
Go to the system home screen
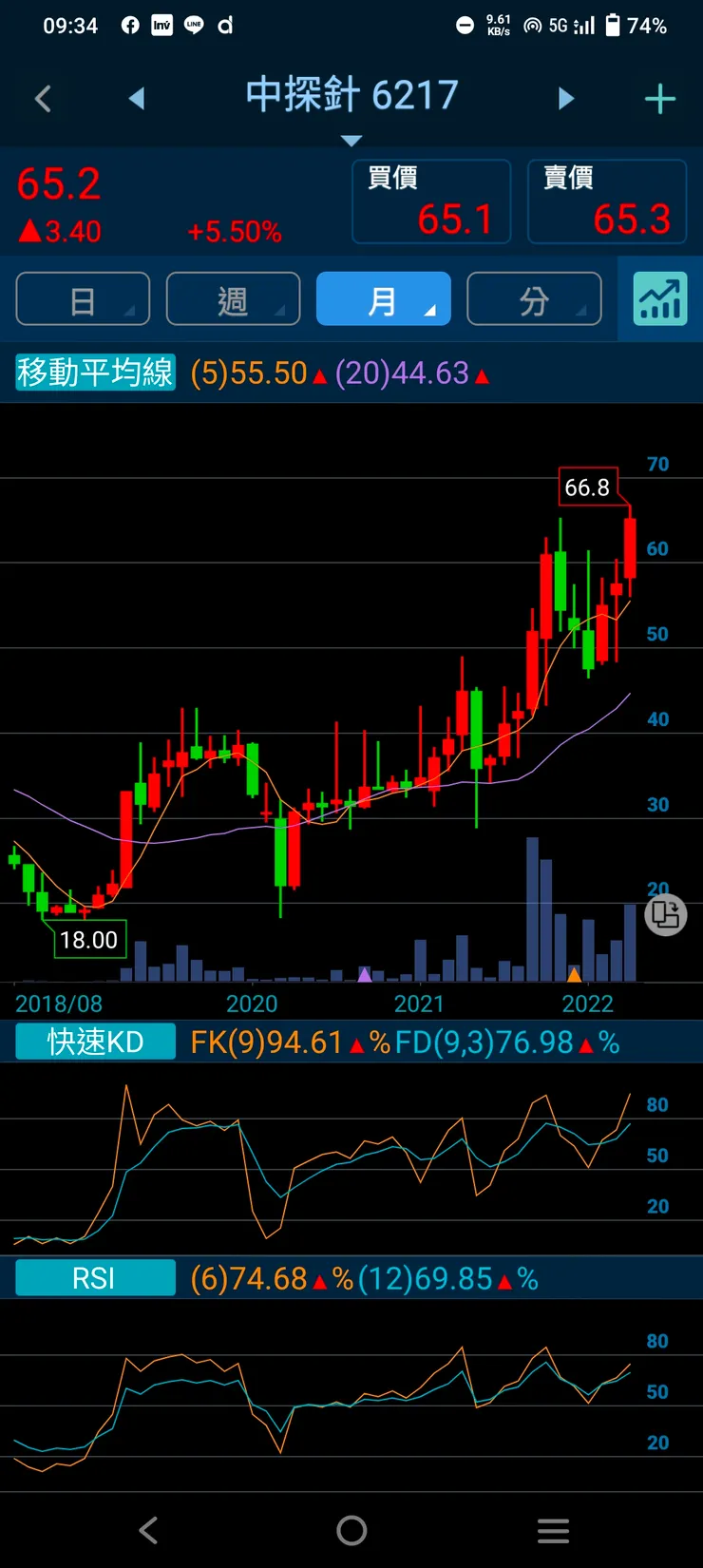point(351,1530)
